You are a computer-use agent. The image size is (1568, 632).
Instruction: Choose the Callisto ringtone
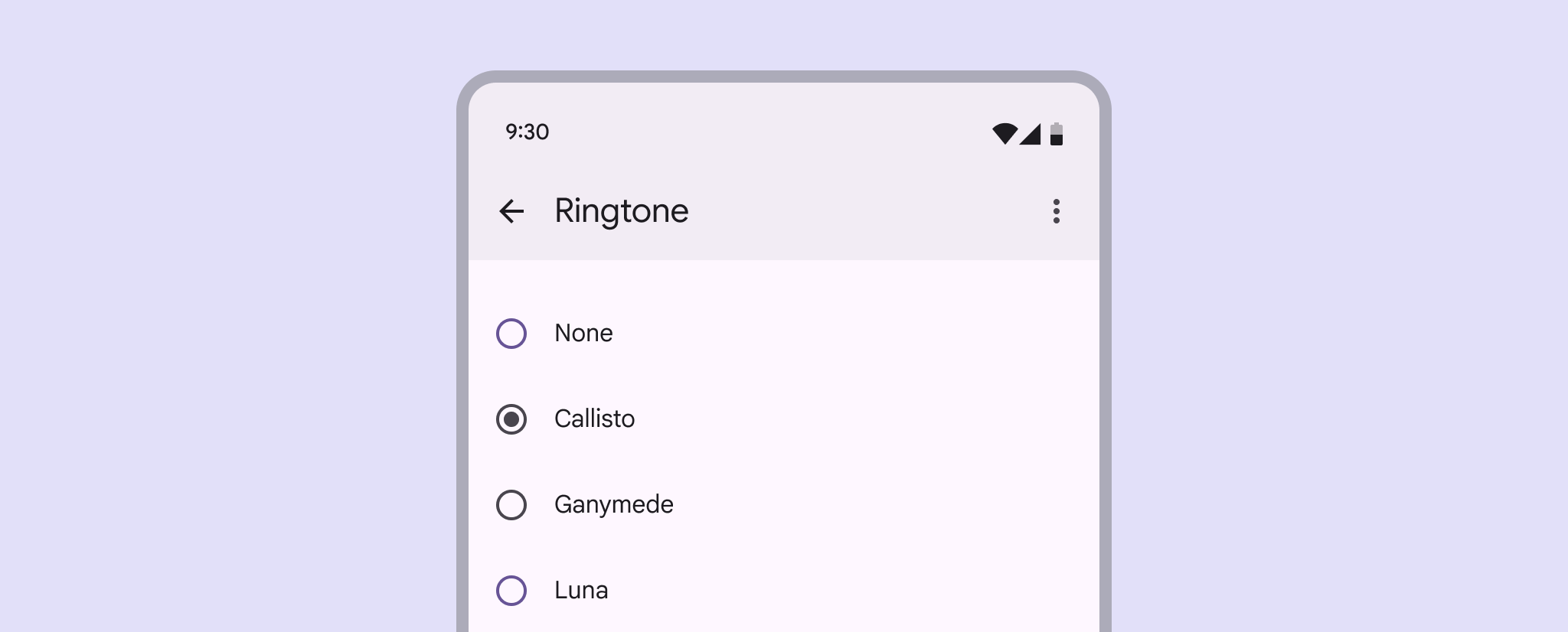[511, 419]
